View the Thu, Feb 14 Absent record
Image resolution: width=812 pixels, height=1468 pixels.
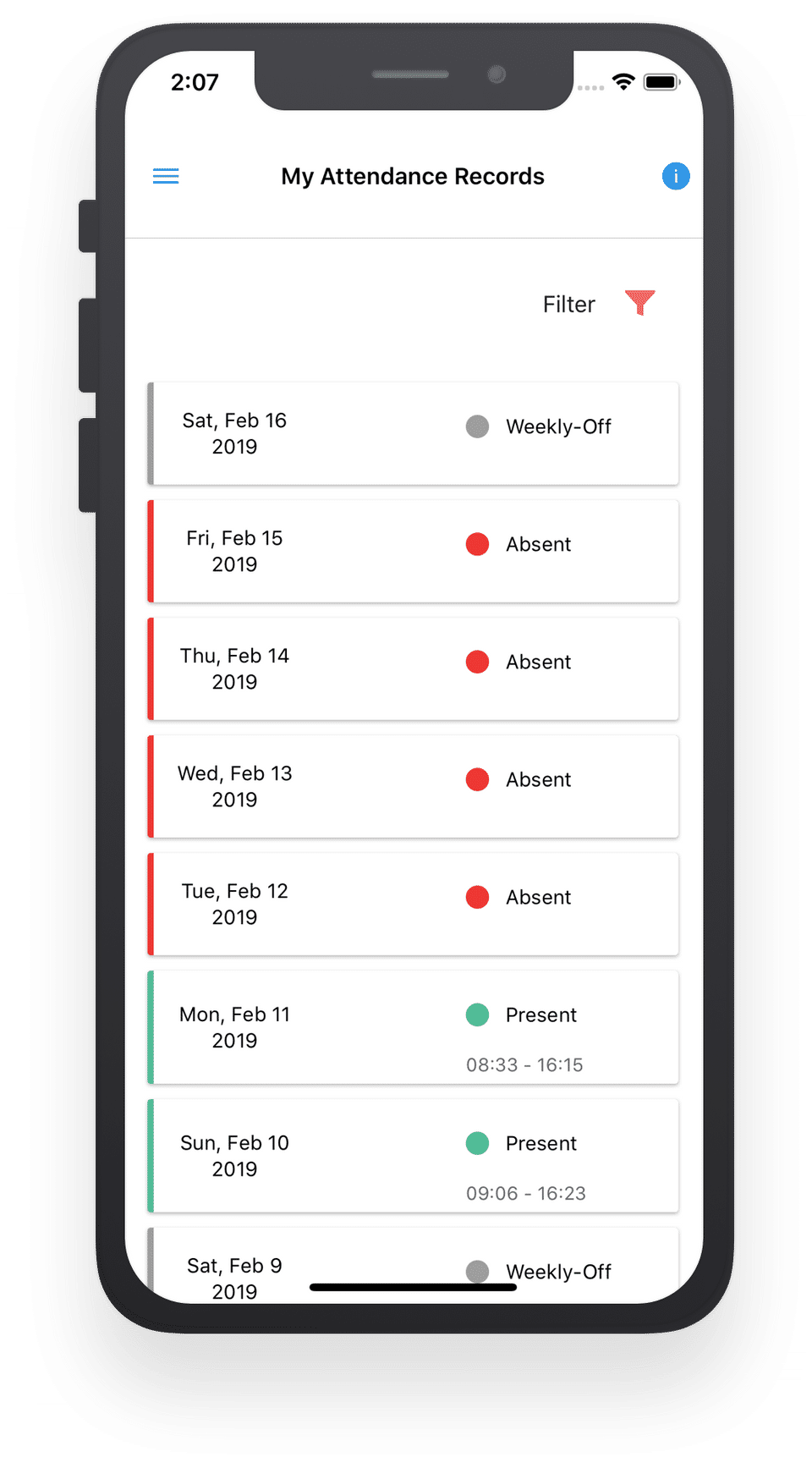[x=413, y=668]
